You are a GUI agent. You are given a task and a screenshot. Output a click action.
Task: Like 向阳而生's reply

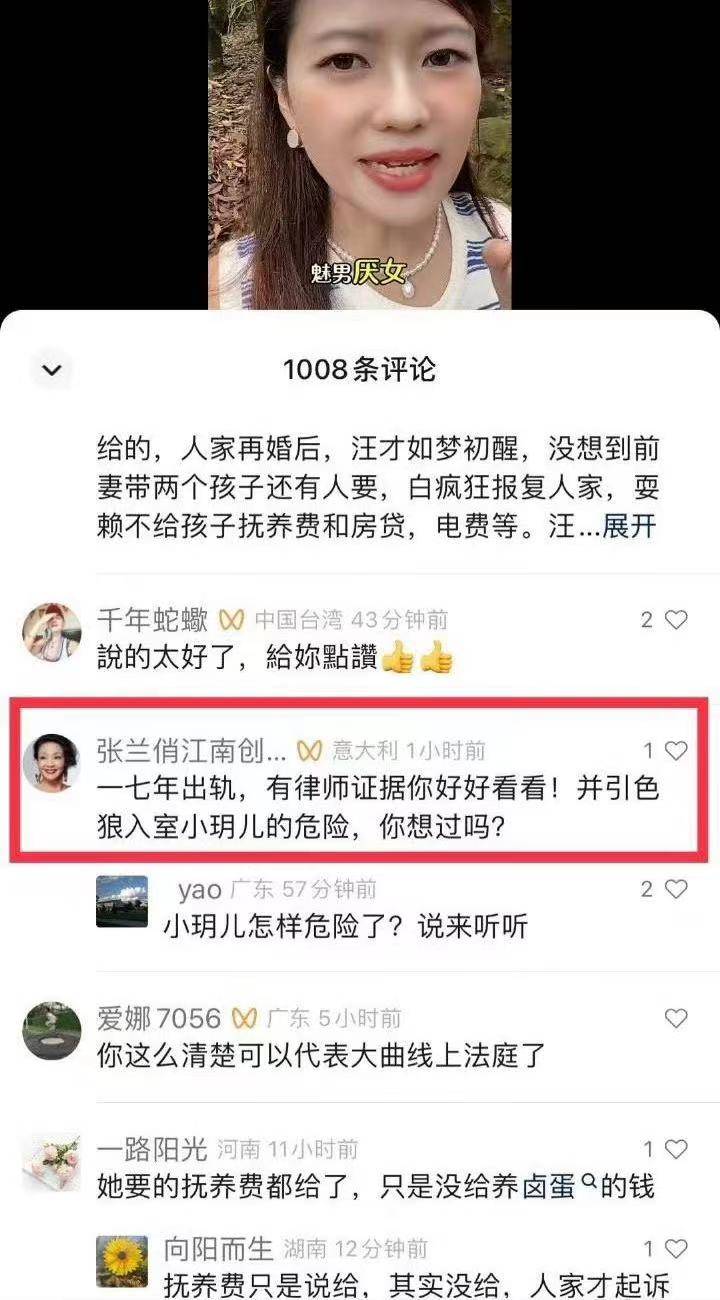[x=676, y=1248]
